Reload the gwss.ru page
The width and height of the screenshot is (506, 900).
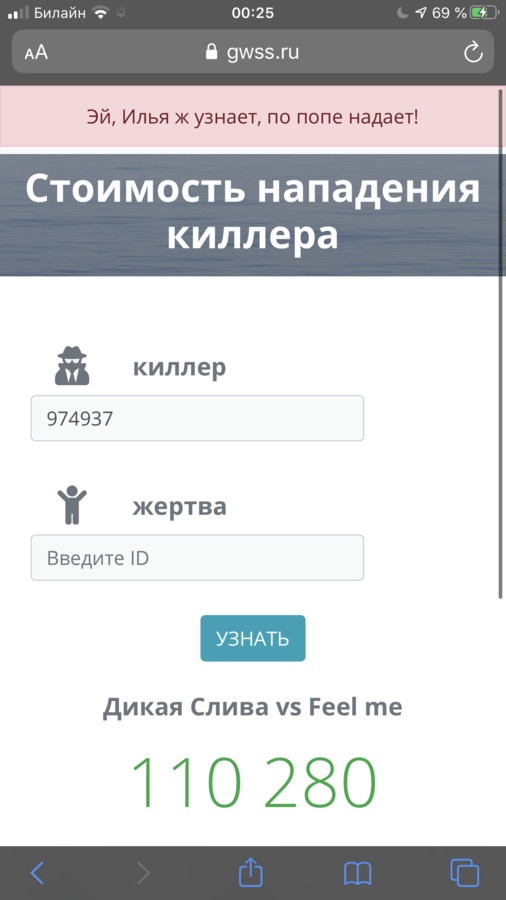473,53
